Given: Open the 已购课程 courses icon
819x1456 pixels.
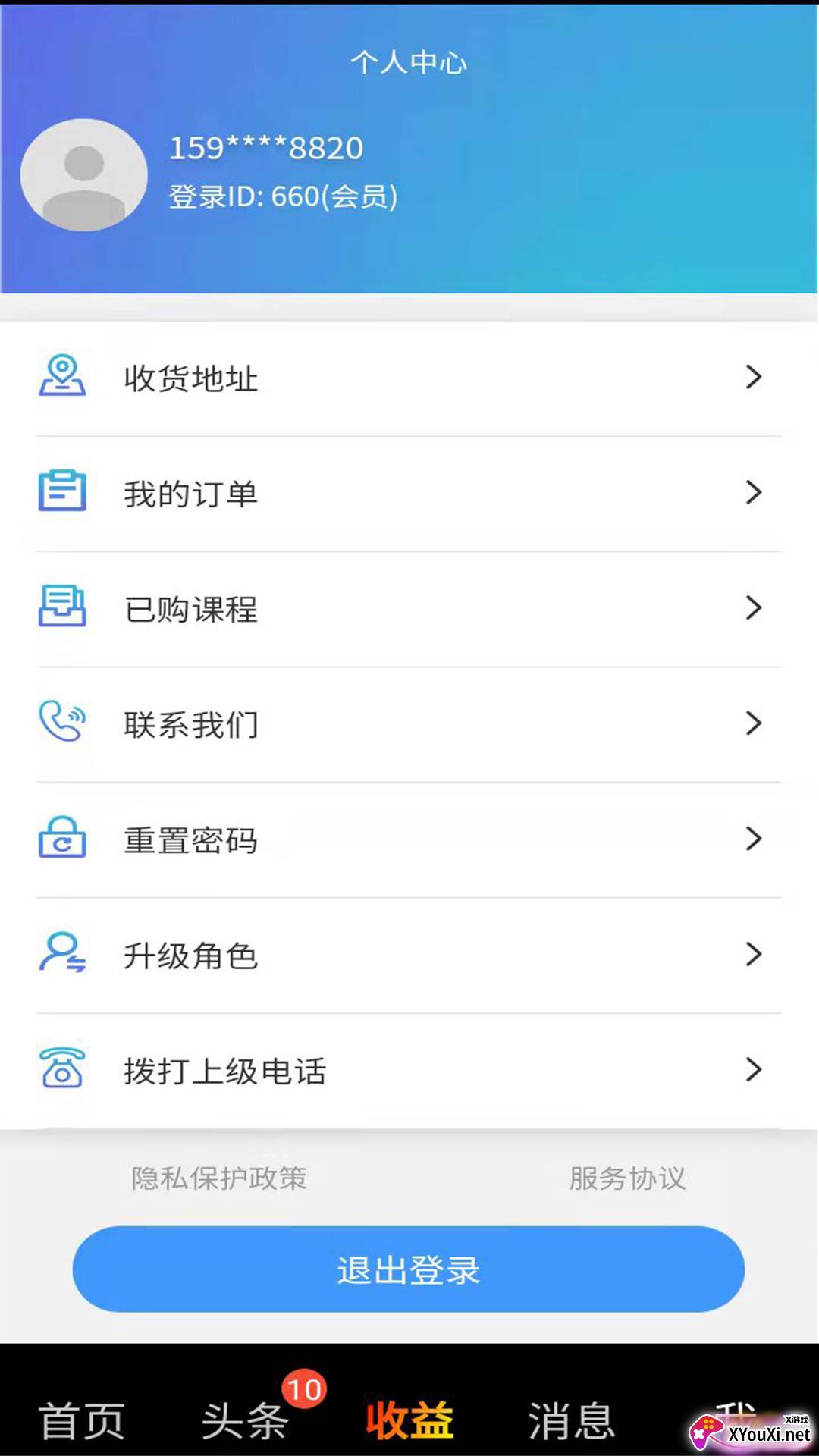Looking at the screenshot, I should 61,607.
